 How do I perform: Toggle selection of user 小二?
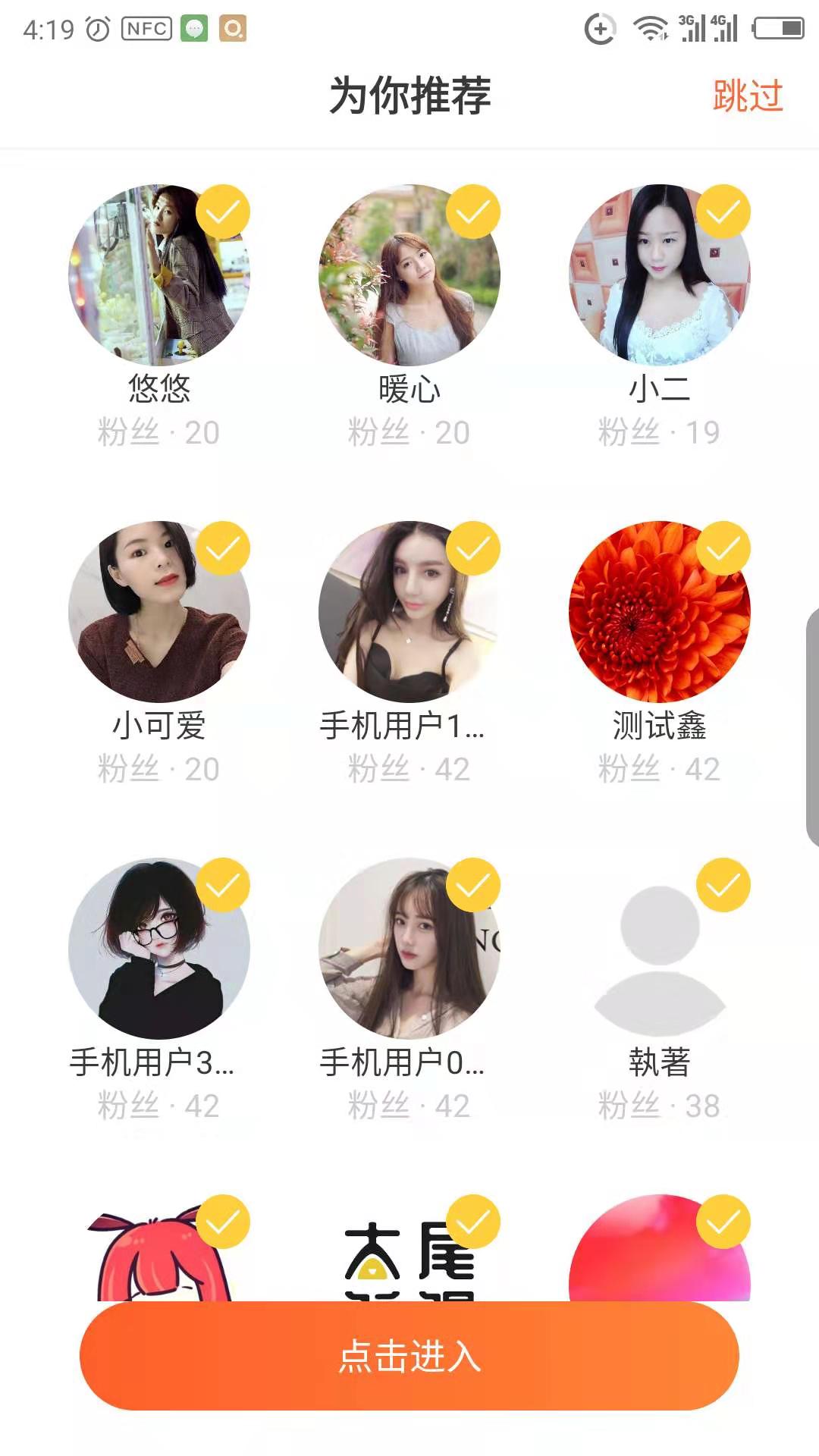coord(723,212)
